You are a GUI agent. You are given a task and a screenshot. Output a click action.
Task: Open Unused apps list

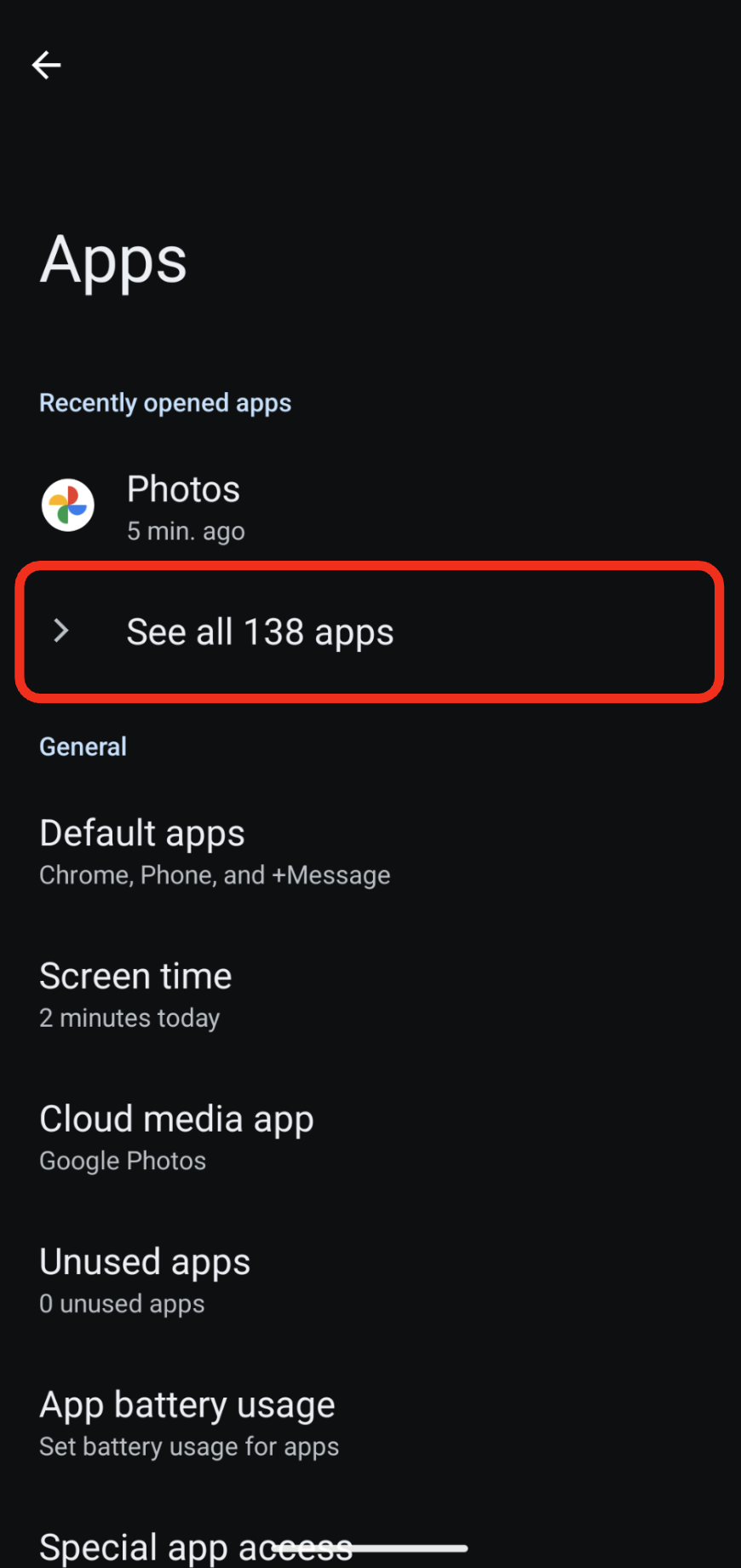[370, 1281]
